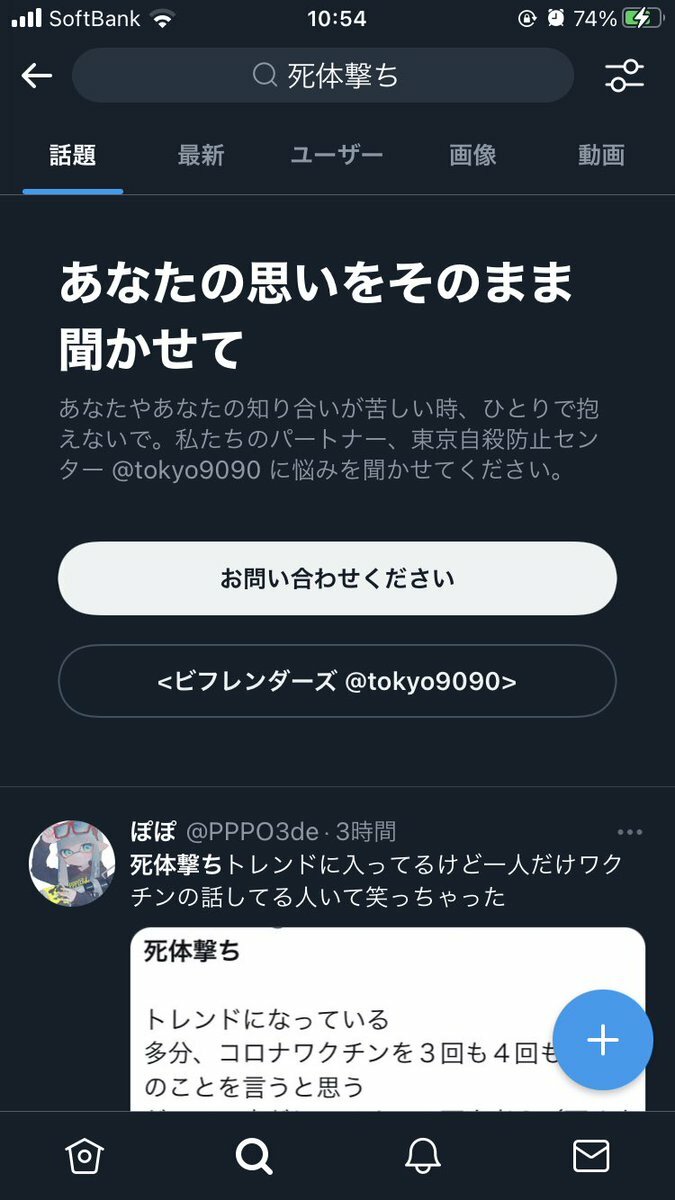
Task: Compose a new tweet with plus button
Action: click(x=602, y=1040)
